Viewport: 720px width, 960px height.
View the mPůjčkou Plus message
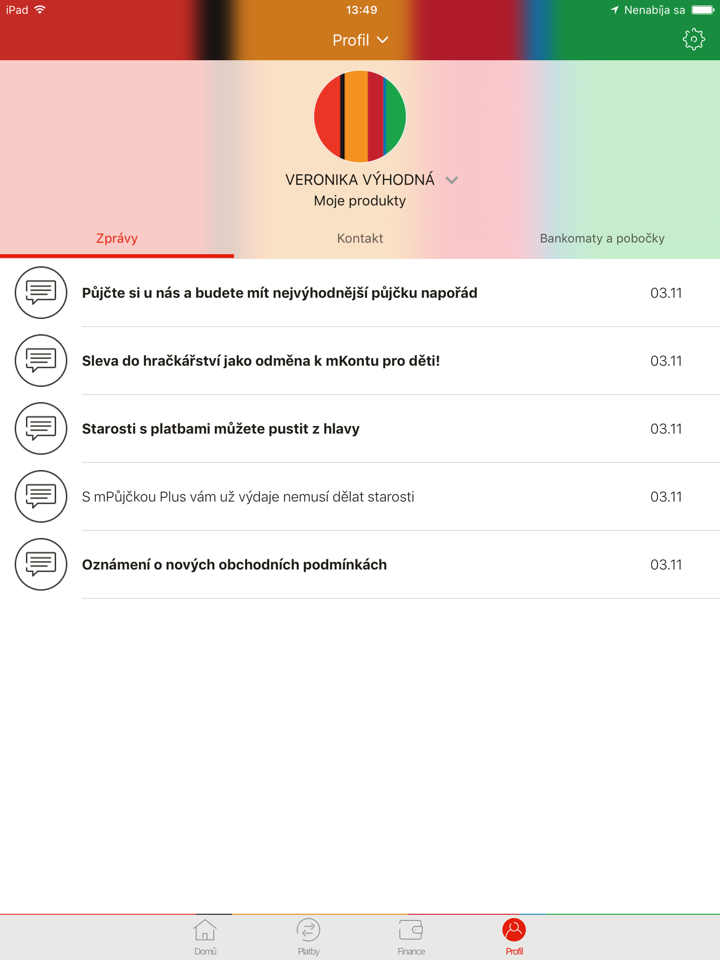(248, 497)
